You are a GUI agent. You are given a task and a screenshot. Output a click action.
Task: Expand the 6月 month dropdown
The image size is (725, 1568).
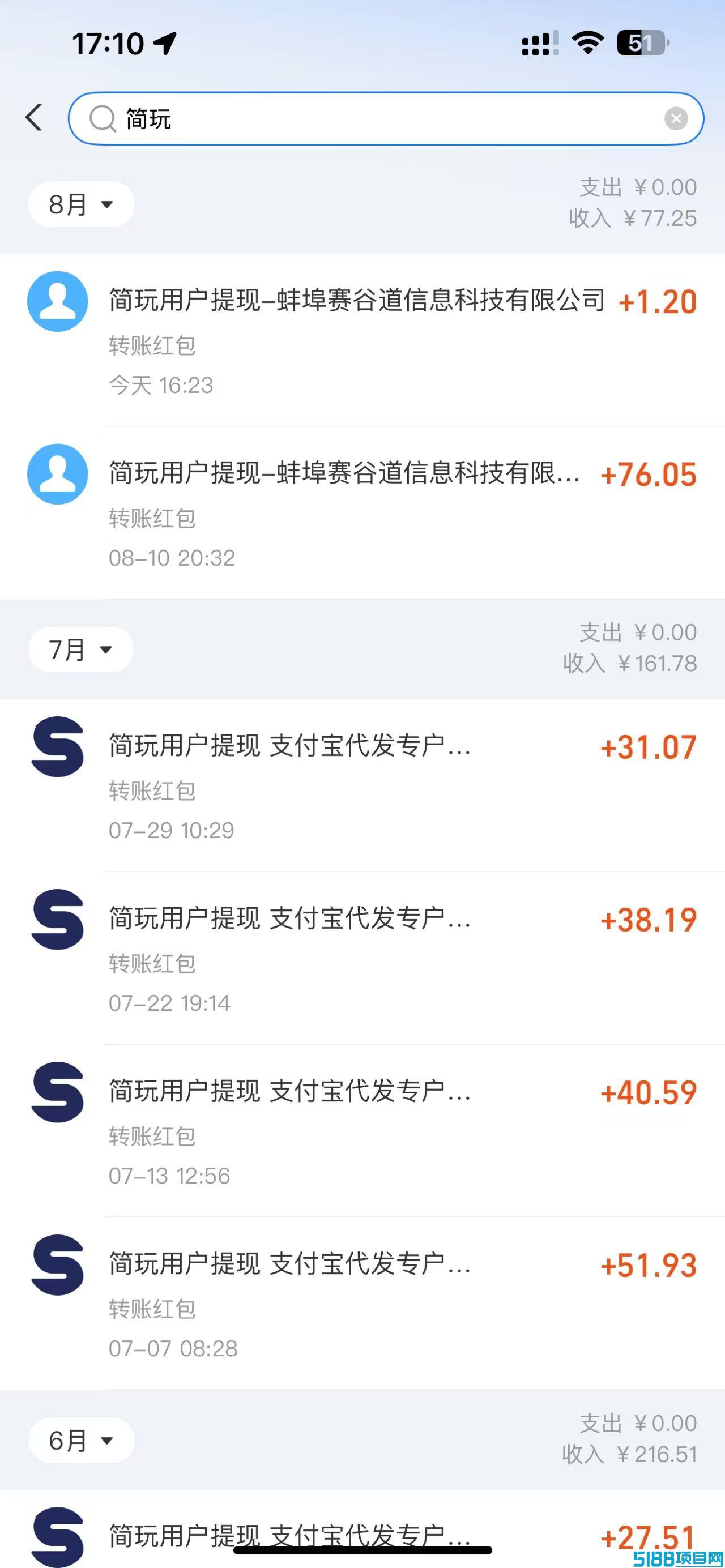coord(81,1440)
